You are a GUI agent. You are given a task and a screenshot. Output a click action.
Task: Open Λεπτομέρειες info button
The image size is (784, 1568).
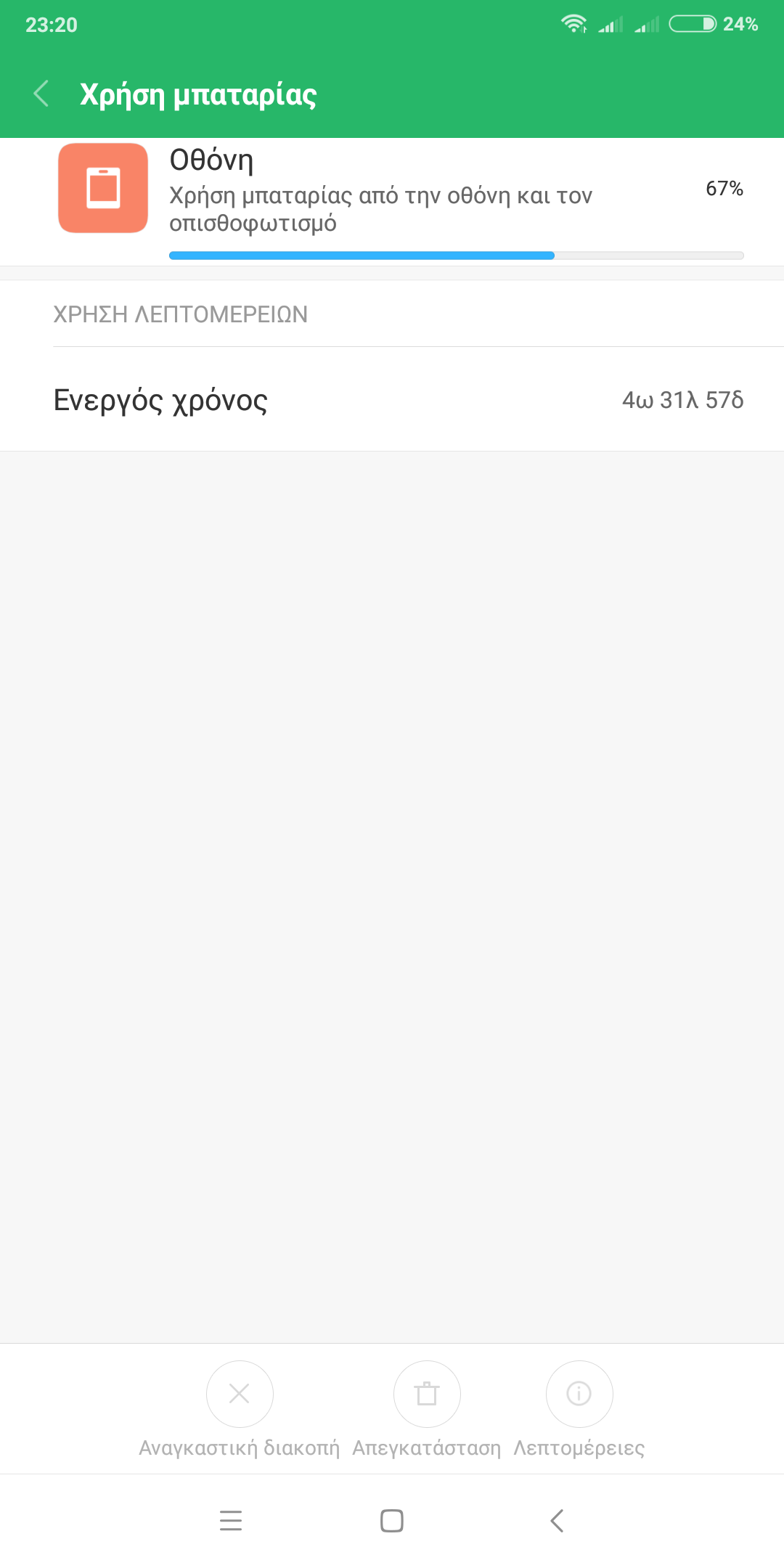(579, 1394)
